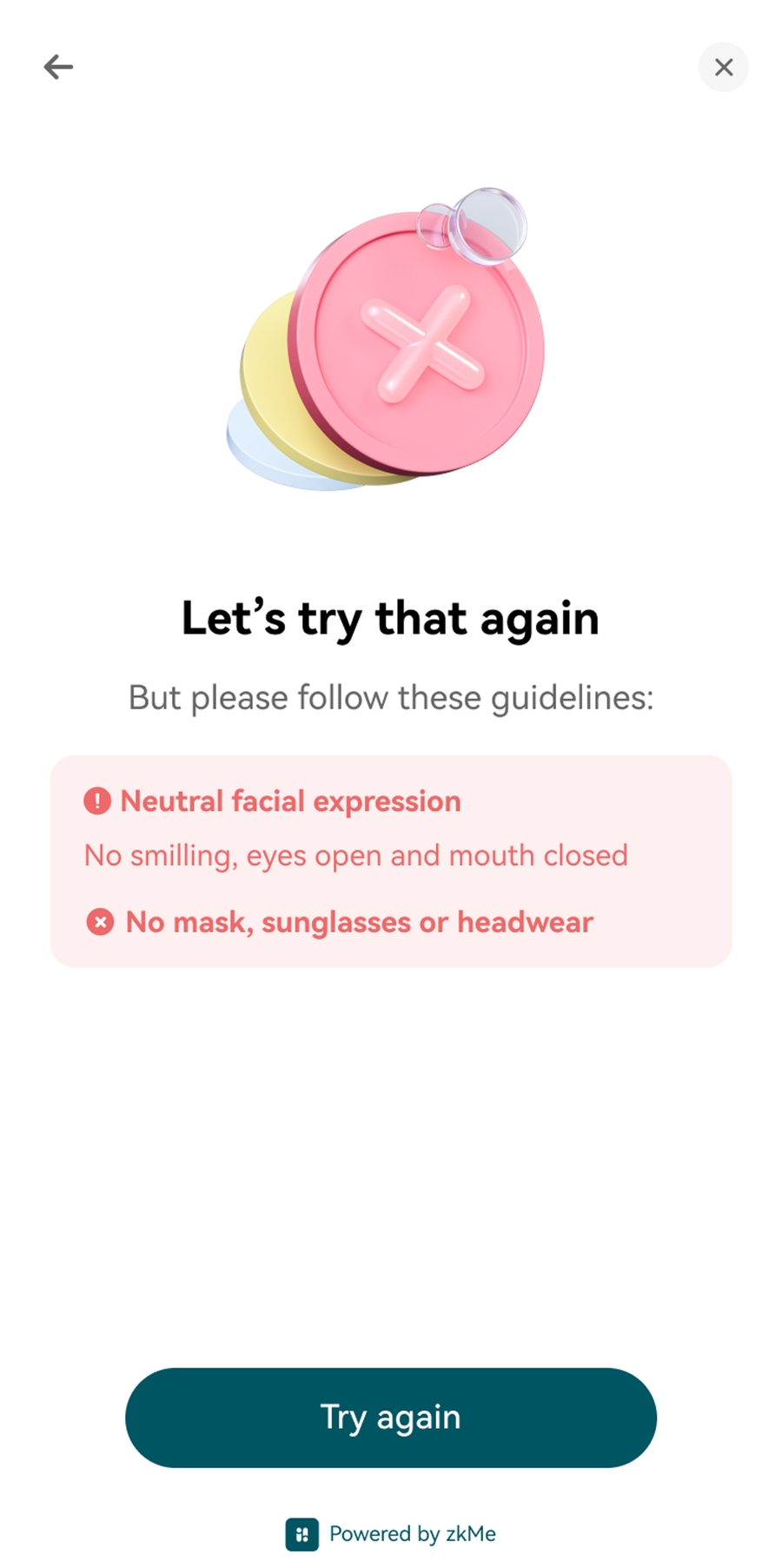Tap the Try again button

pyautogui.click(x=390, y=1418)
